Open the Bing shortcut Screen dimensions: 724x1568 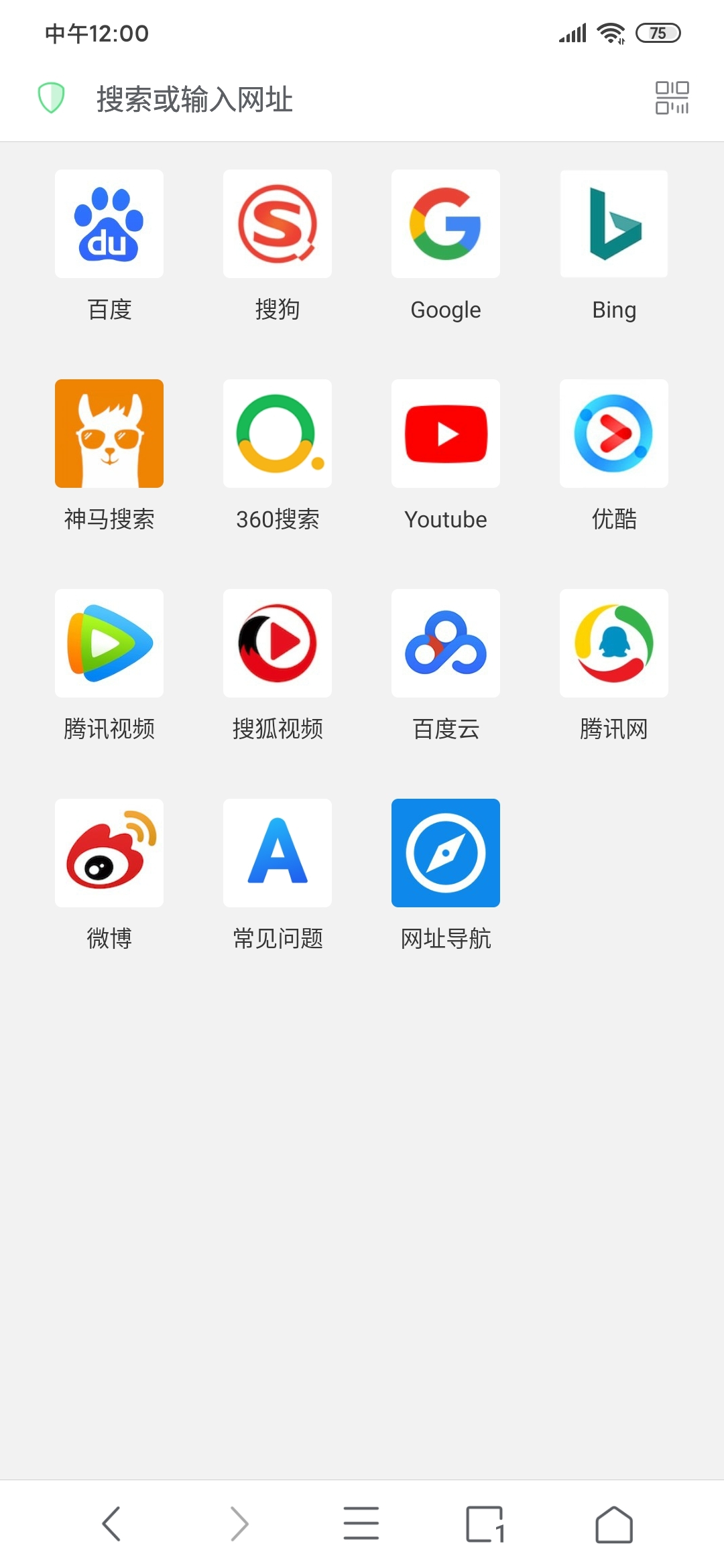click(x=613, y=224)
